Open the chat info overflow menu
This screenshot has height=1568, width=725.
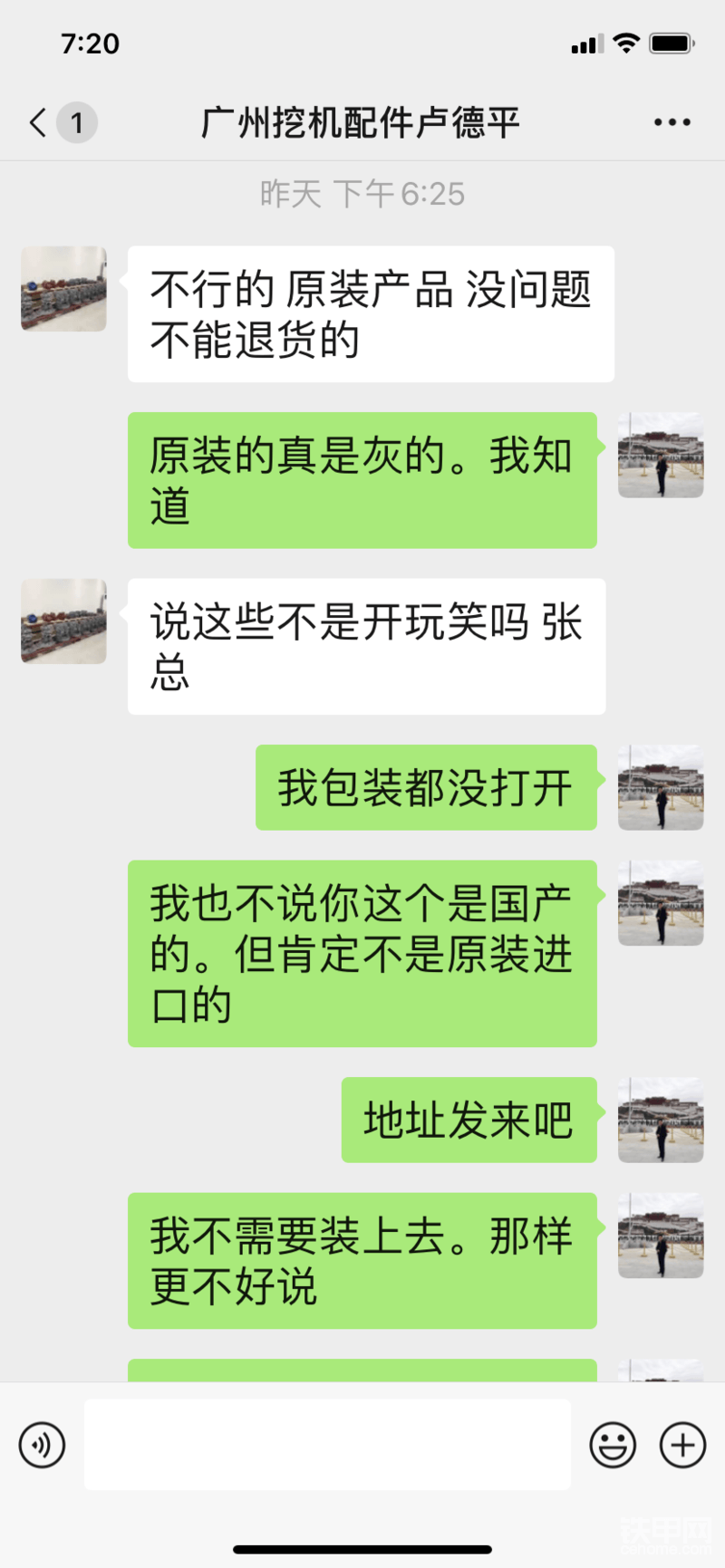coord(672,122)
